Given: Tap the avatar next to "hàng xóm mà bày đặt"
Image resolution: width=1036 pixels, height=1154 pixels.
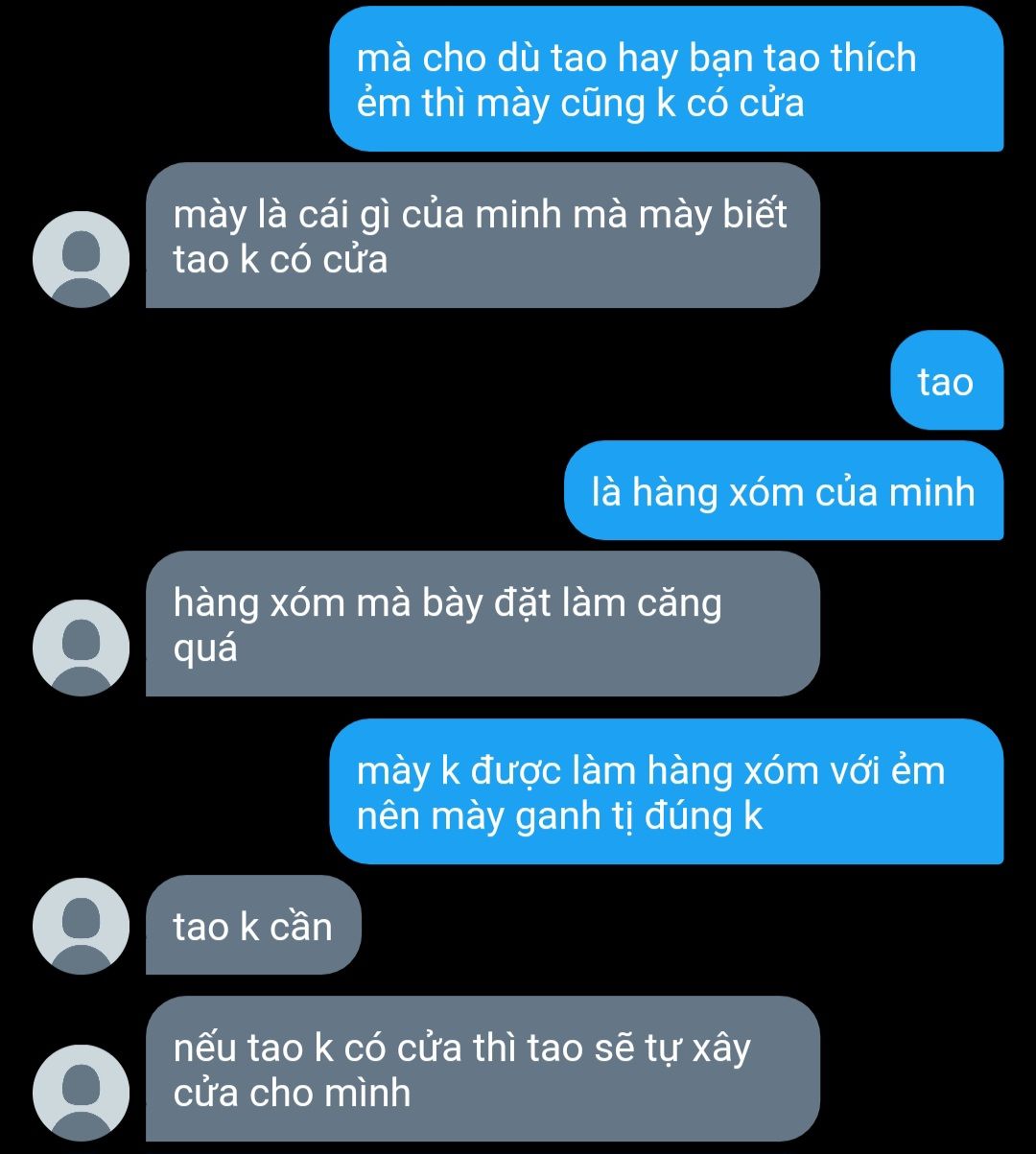Looking at the screenshot, I should point(81,648).
